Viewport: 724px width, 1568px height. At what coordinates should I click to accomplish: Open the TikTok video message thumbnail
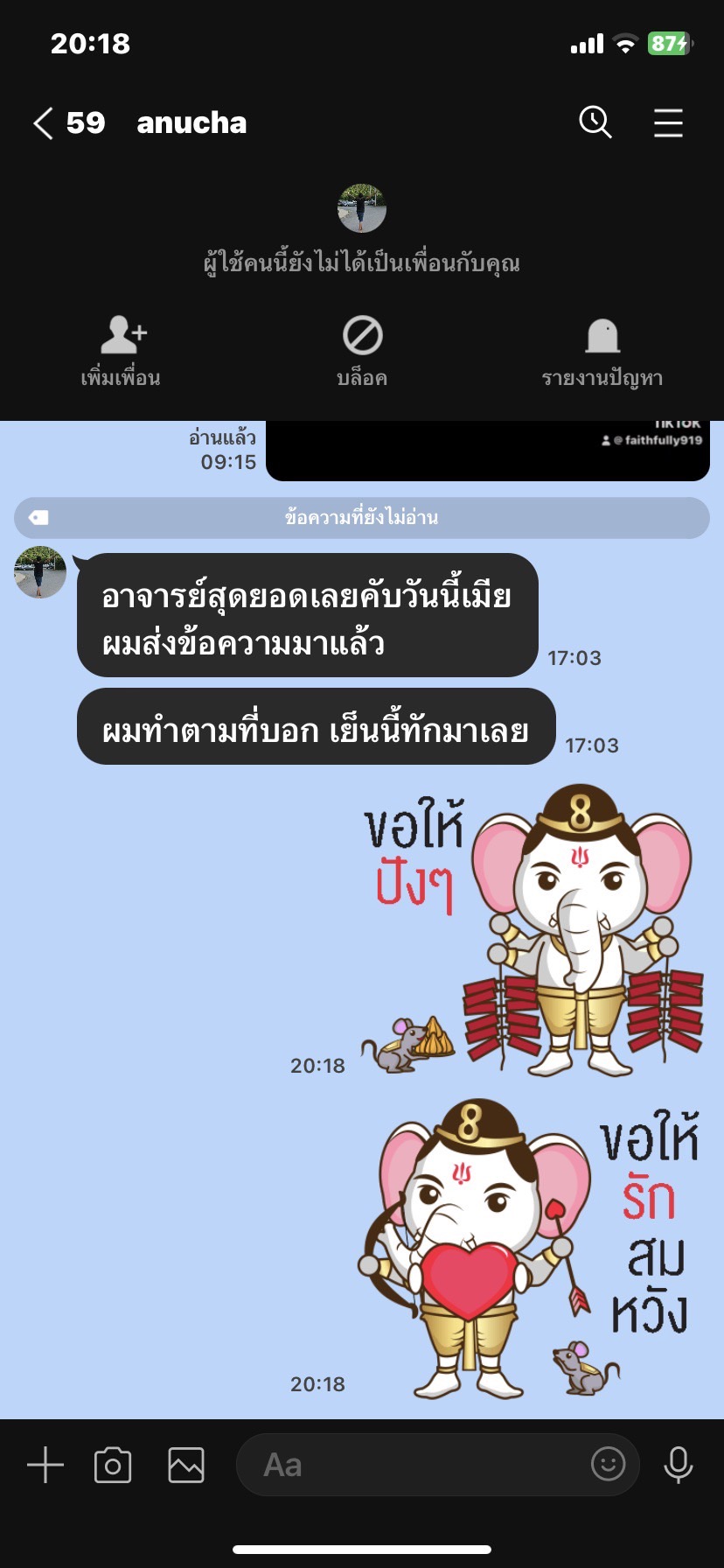coord(486,451)
